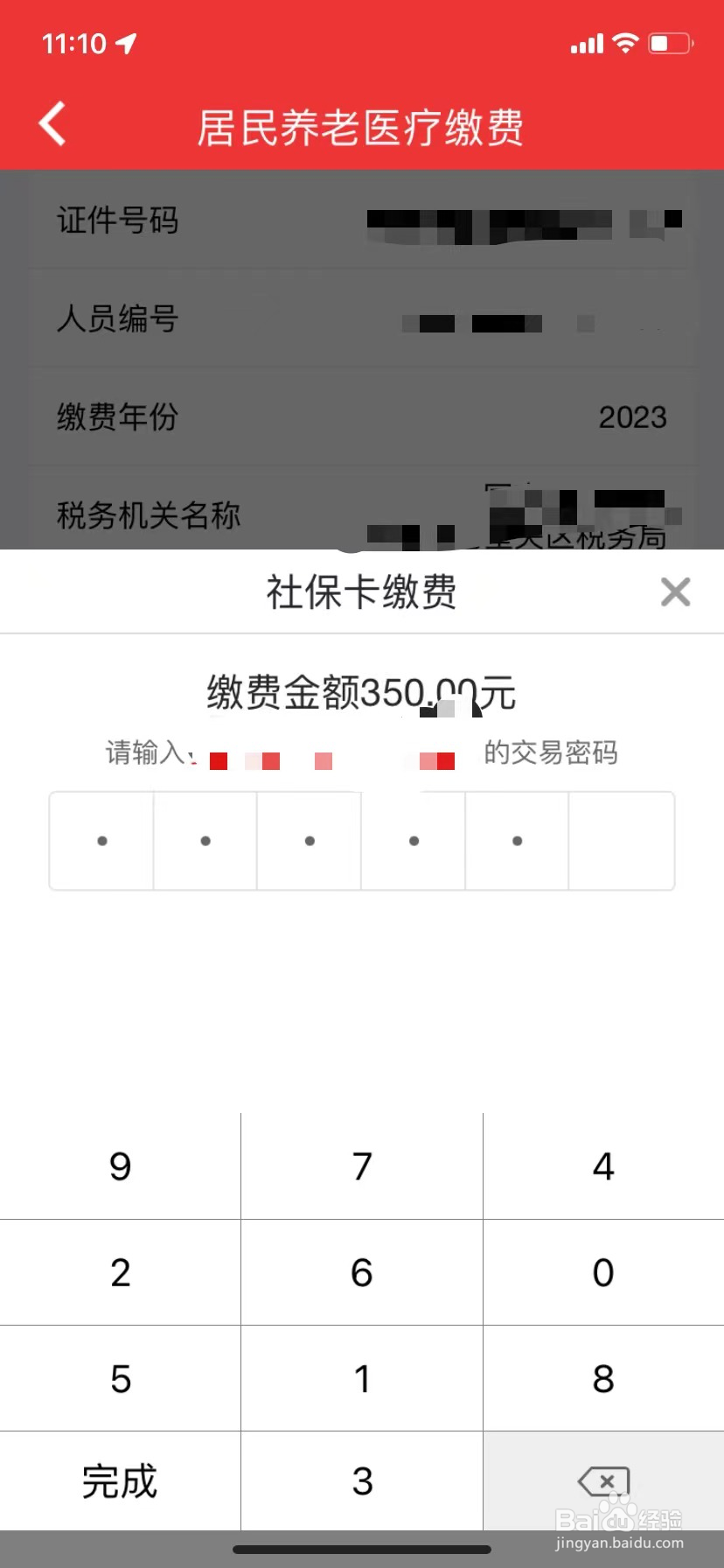The height and width of the screenshot is (1568, 724).
Task: Tap the Wi-Fi icon in the status bar
Action: [x=624, y=42]
